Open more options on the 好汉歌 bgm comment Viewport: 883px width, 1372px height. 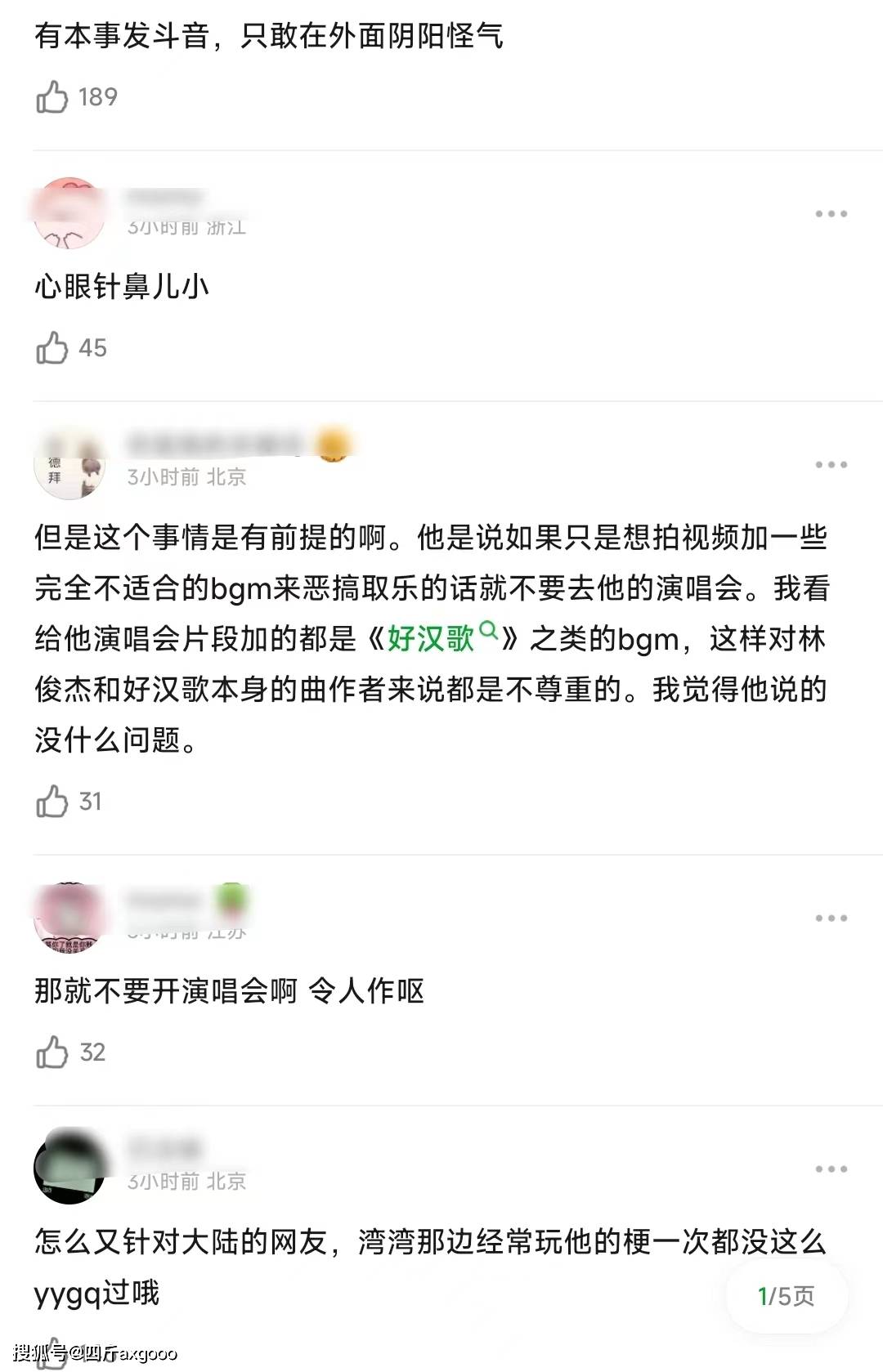click(x=831, y=465)
